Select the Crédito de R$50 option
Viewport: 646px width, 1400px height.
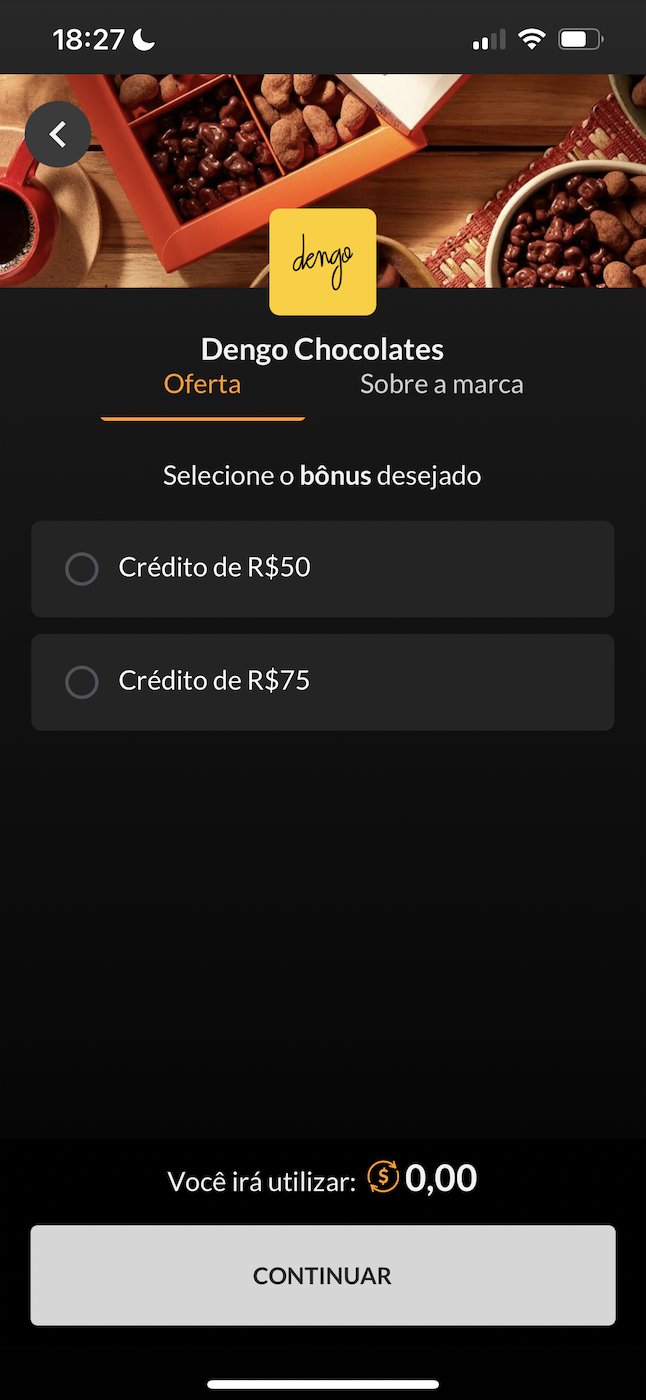click(323, 569)
